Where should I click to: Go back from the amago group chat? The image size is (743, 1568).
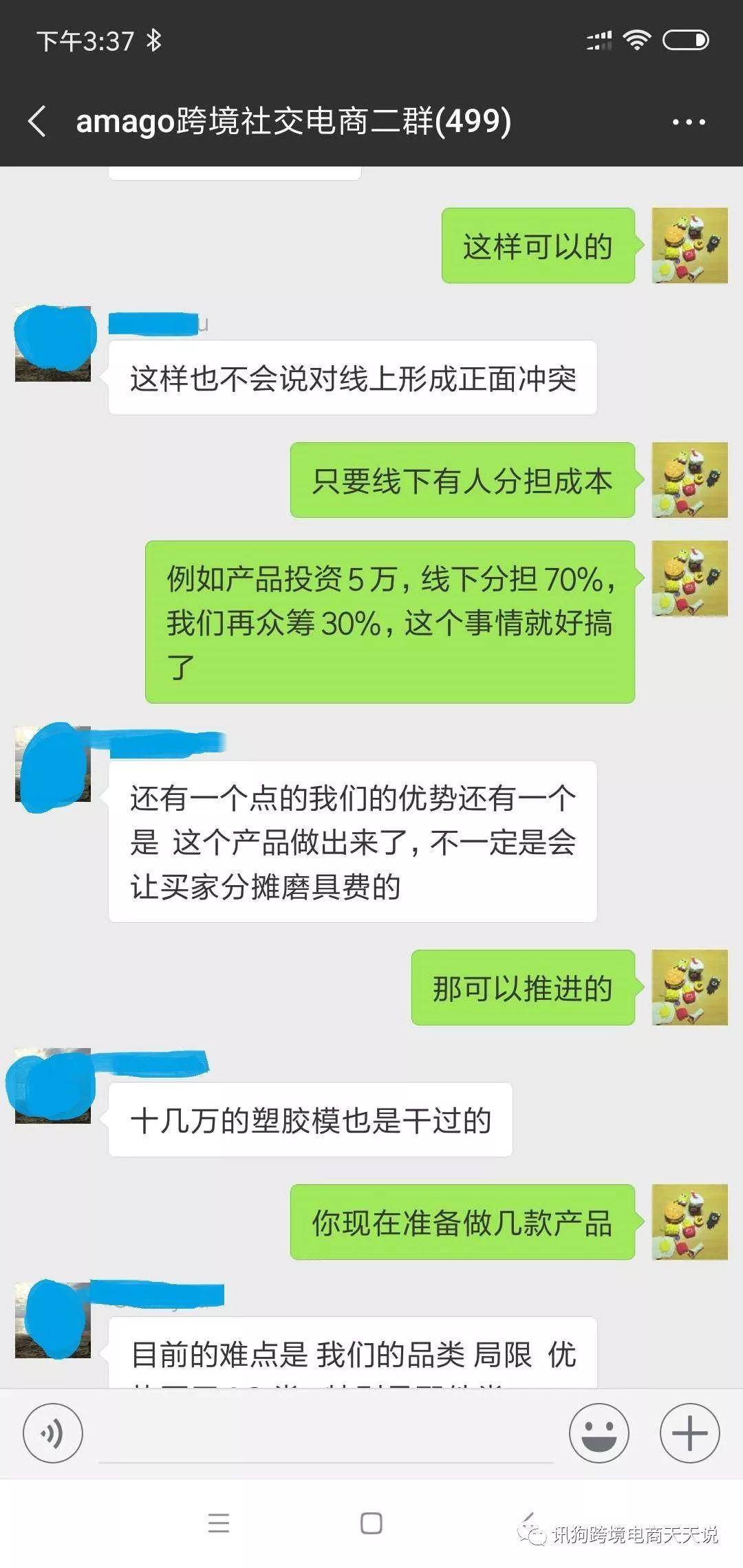(38, 122)
